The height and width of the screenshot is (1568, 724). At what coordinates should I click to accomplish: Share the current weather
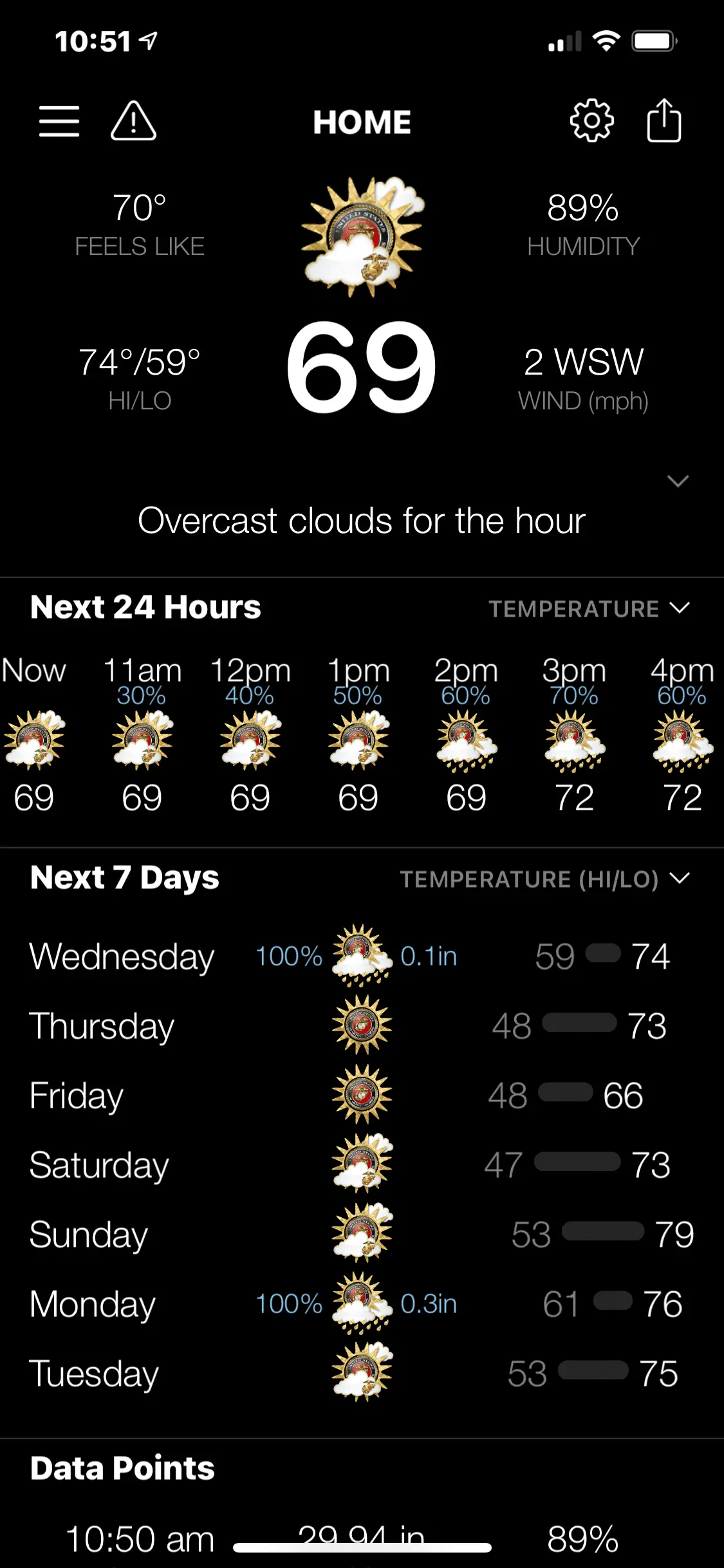point(664,121)
